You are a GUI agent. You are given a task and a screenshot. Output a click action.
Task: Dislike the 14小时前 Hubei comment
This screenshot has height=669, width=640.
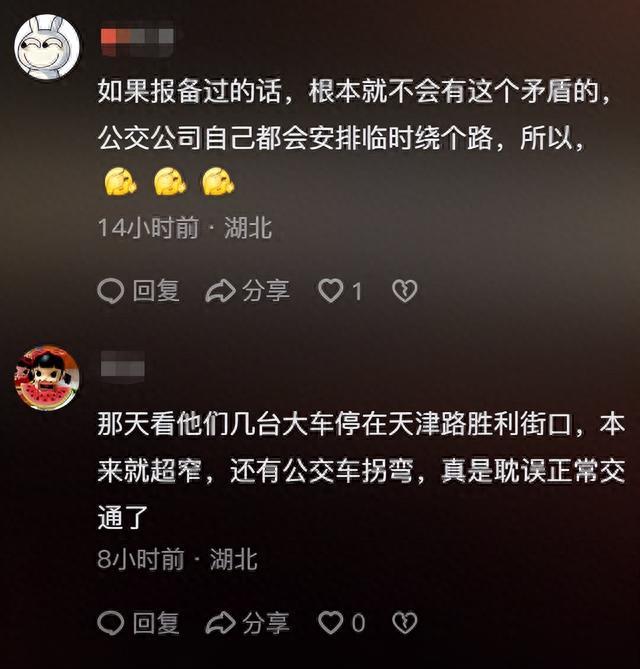tap(404, 291)
